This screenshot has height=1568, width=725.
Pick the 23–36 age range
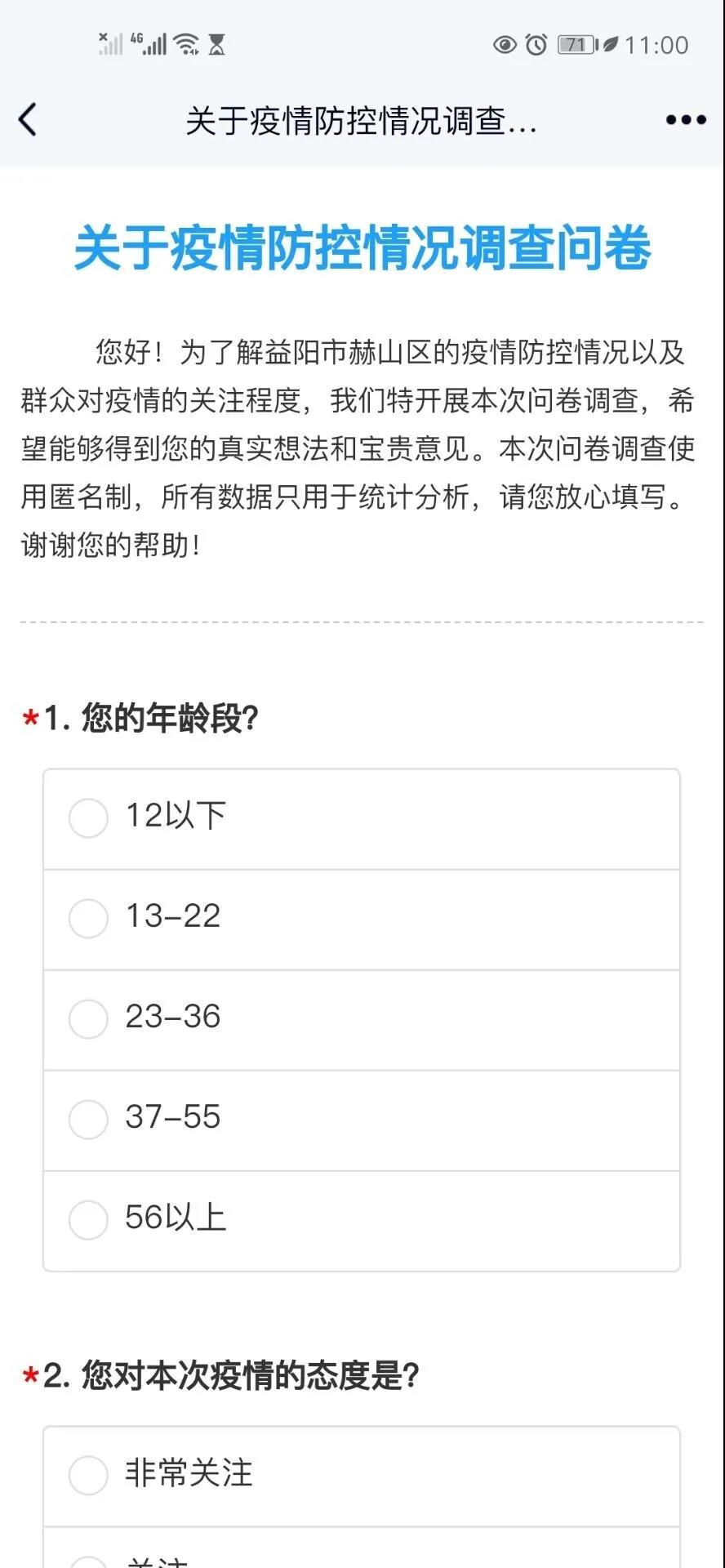pyautogui.click(x=362, y=1020)
